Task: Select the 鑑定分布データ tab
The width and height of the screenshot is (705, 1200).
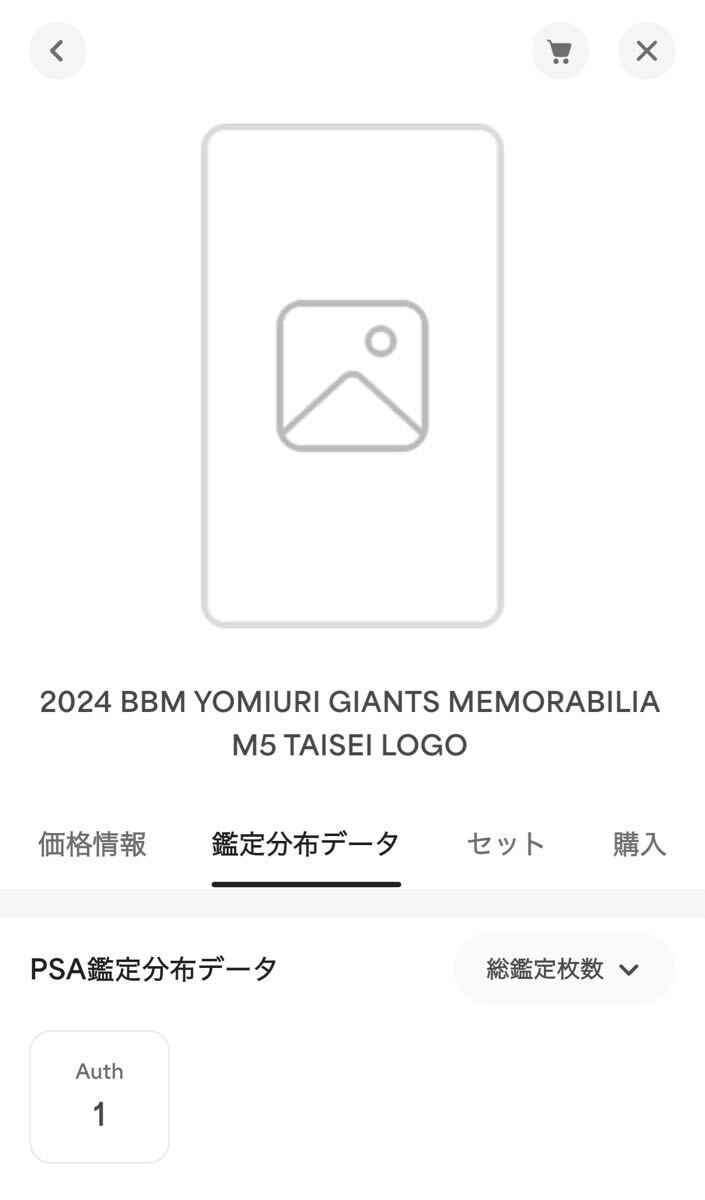Action: (306, 844)
